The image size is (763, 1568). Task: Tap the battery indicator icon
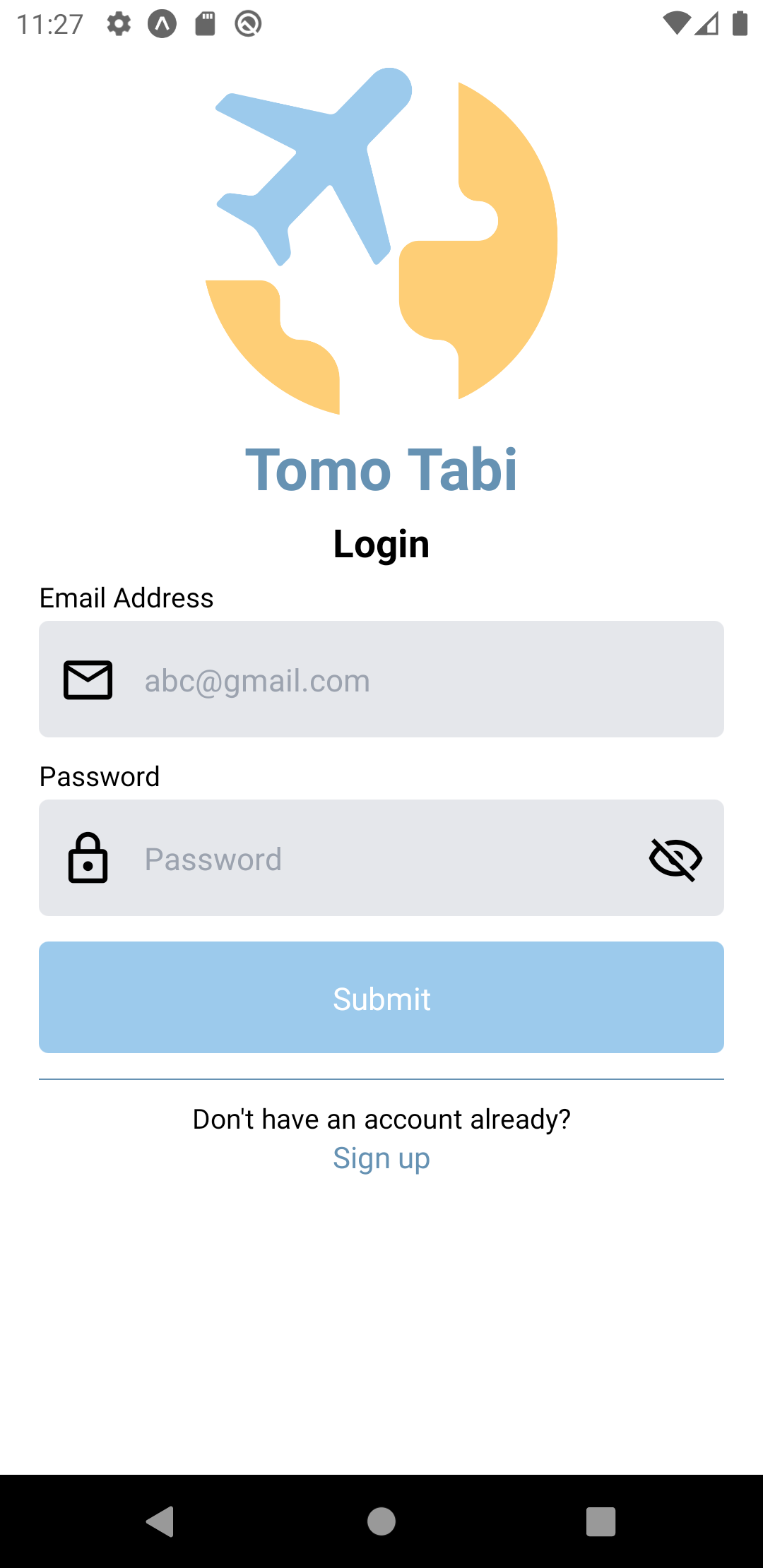click(x=738, y=23)
